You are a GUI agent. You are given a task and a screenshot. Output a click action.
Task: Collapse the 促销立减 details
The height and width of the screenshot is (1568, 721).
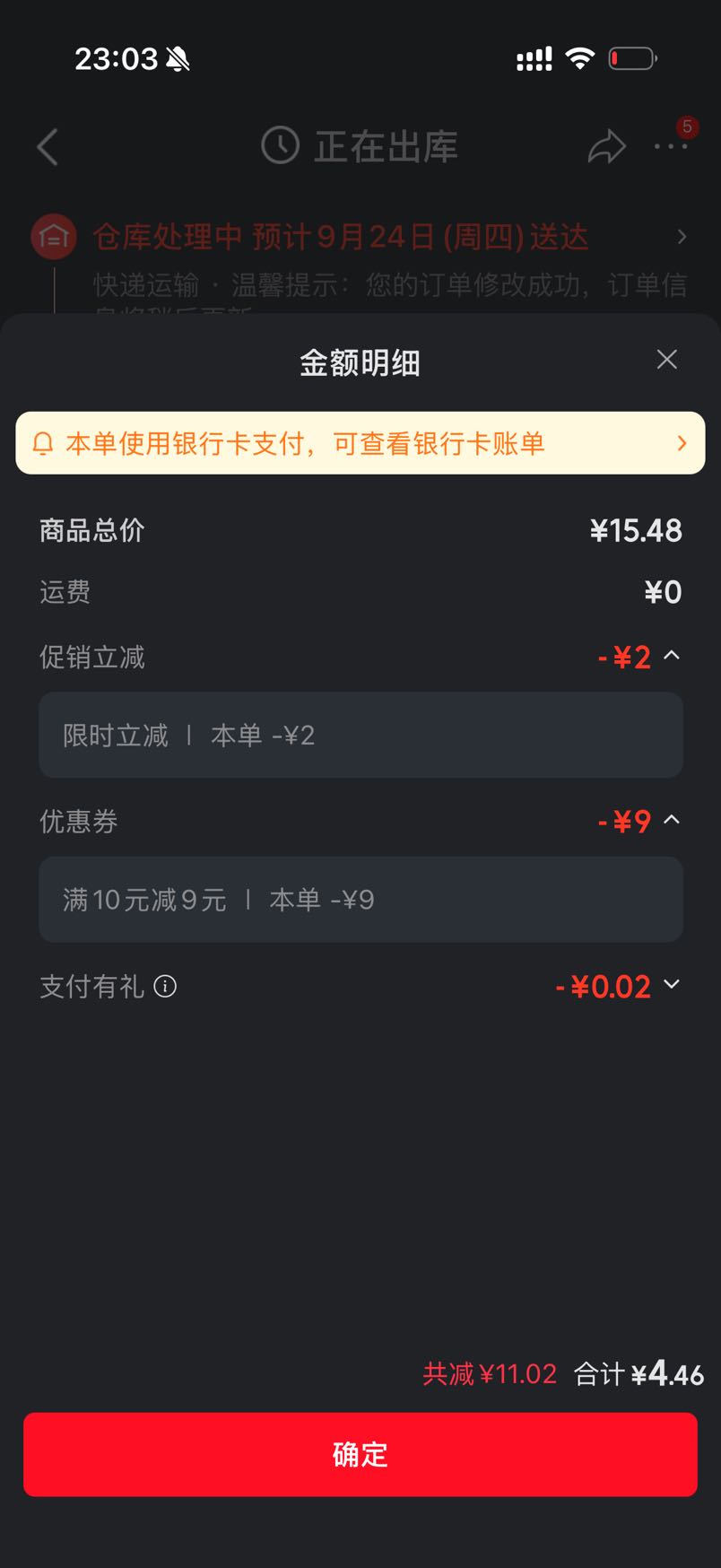pyautogui.click(x=671, y=656)
